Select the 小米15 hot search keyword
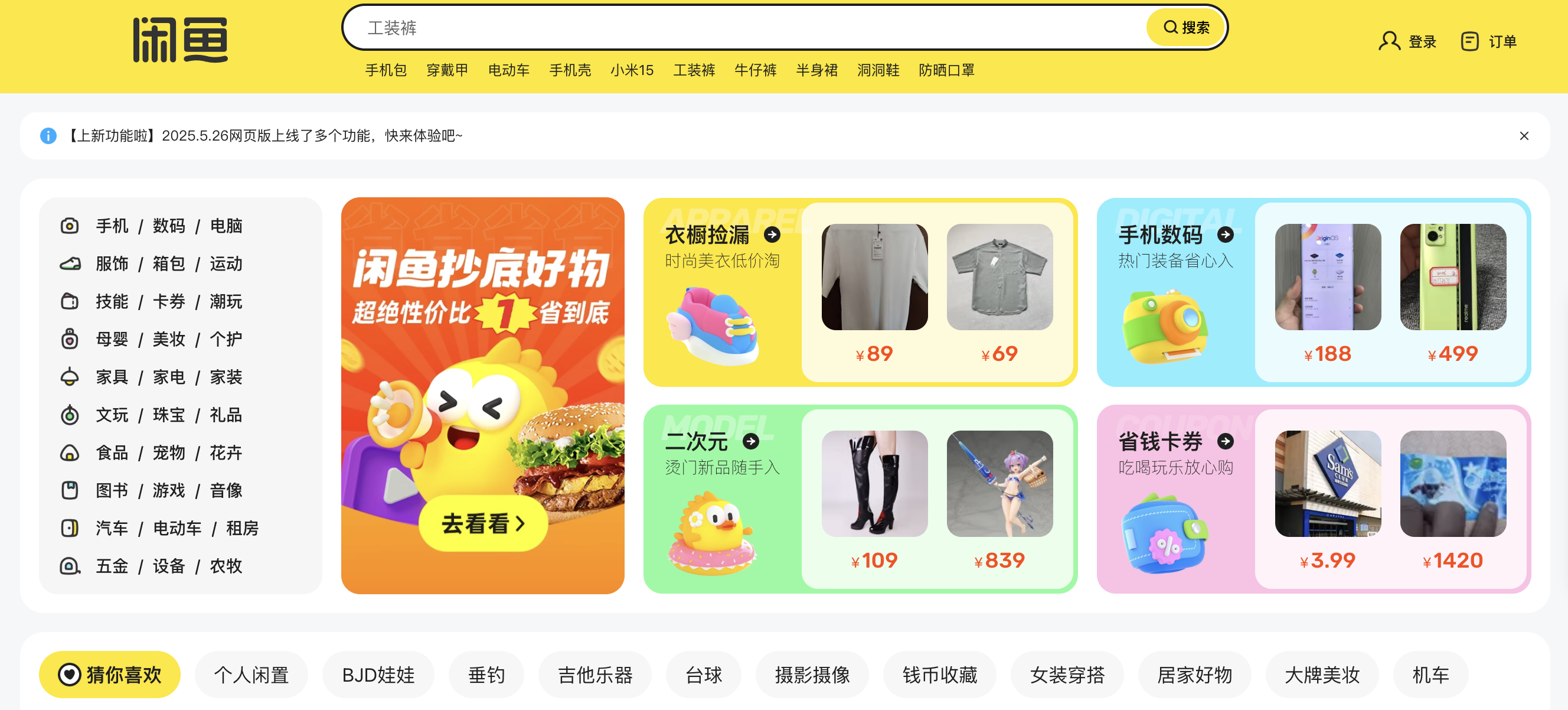1568x710 pixels. click(x=632, y=70)
